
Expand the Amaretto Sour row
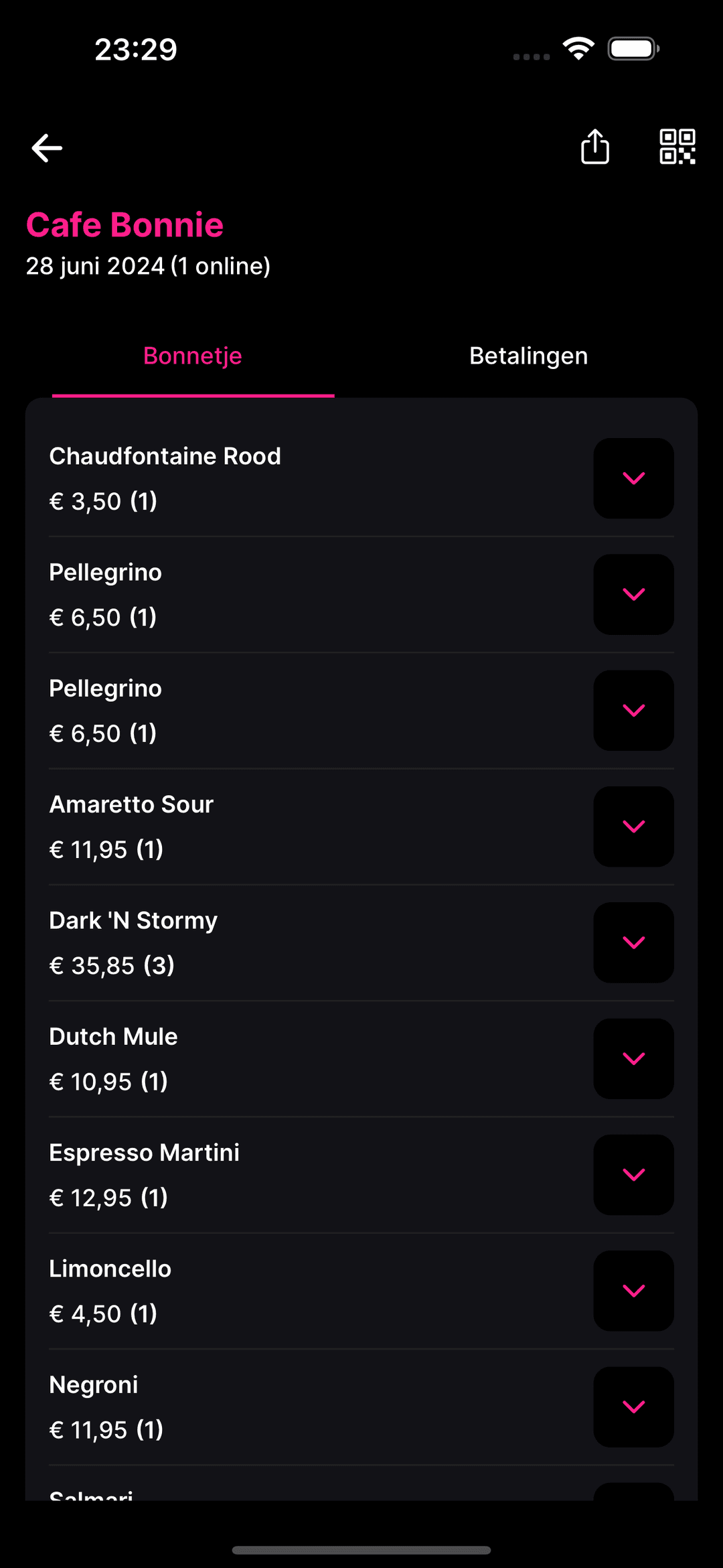pos(633,827)
